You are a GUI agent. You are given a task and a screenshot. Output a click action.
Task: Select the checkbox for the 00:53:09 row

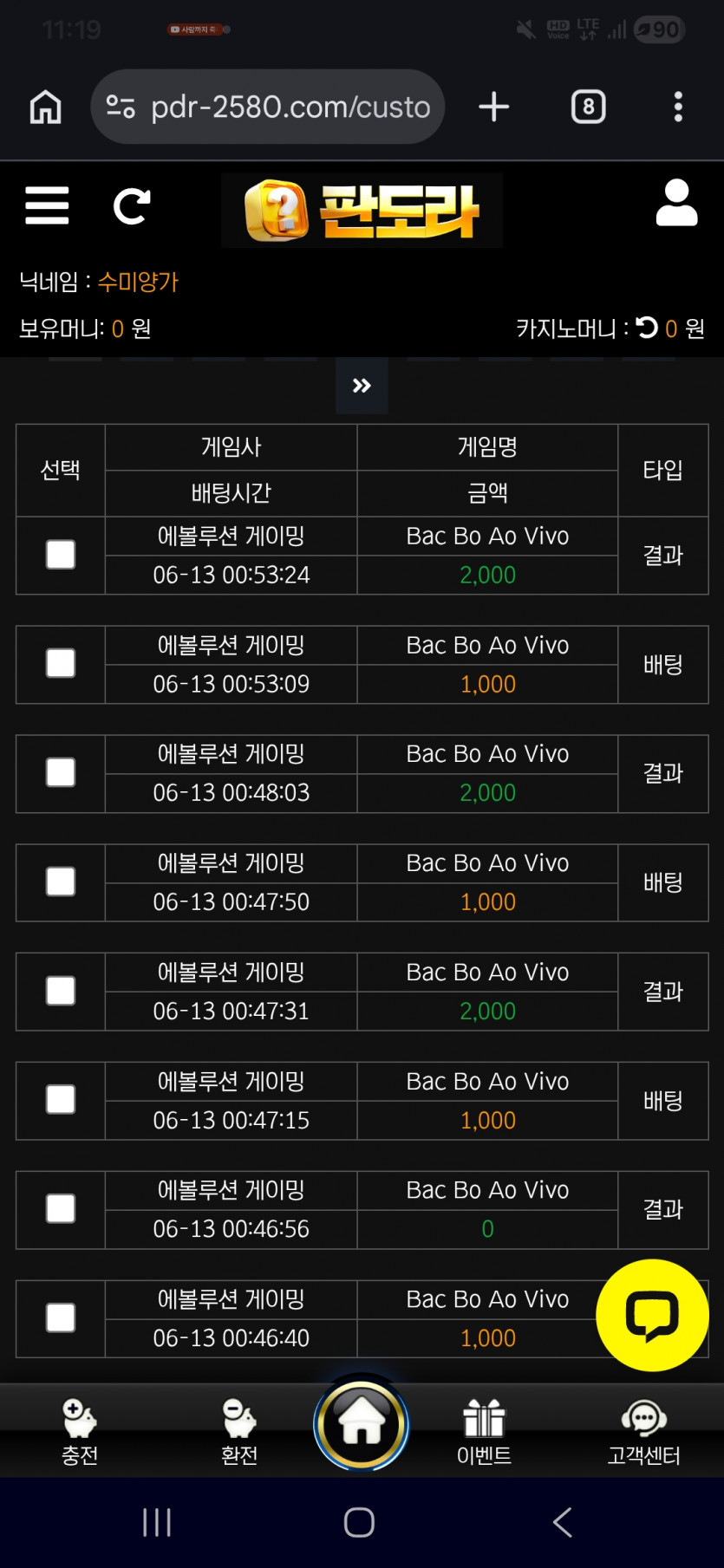point(61,664)
